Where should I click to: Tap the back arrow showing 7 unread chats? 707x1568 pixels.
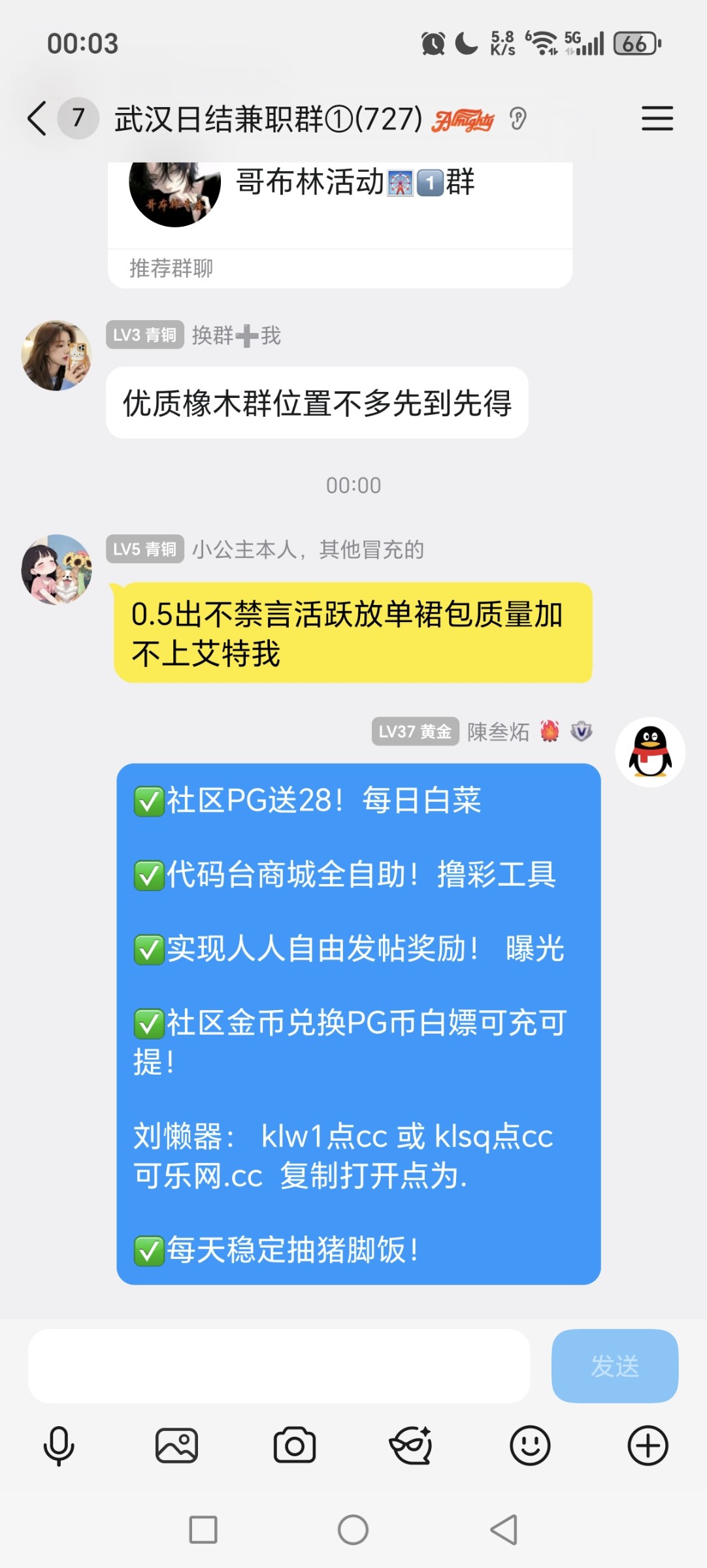point(59,119)
